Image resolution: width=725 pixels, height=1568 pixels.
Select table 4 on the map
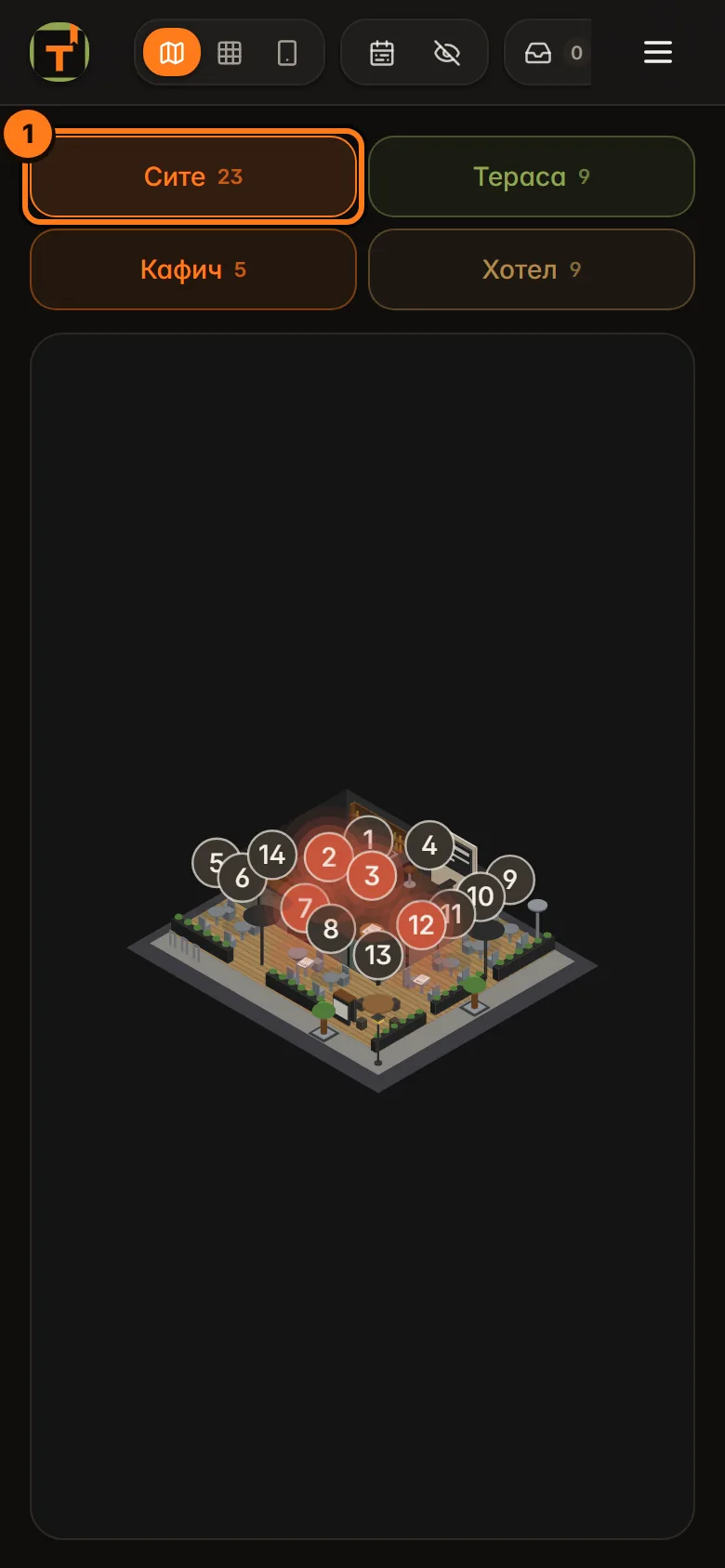[x=429, y=845]
